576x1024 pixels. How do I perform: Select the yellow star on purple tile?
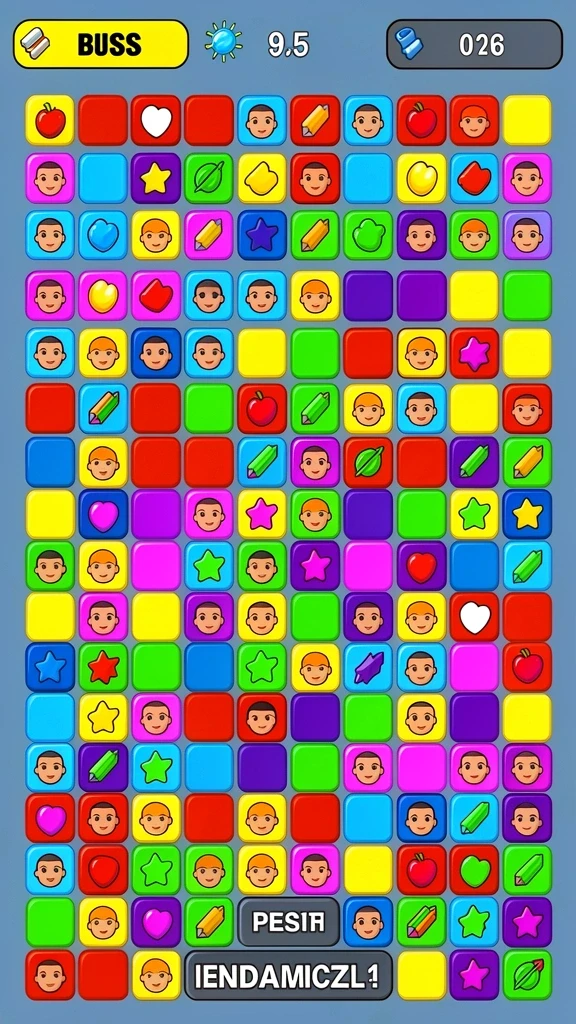click(x=156, y=178)
